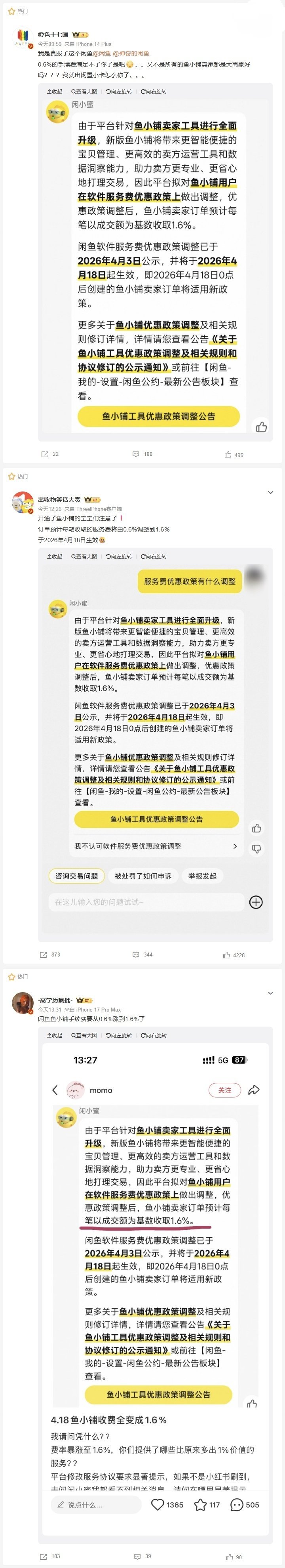This screenshot has width=285, height=1568.
Task: Open 出收物笑话大赏's profile
Action: [x=59, y=499]
